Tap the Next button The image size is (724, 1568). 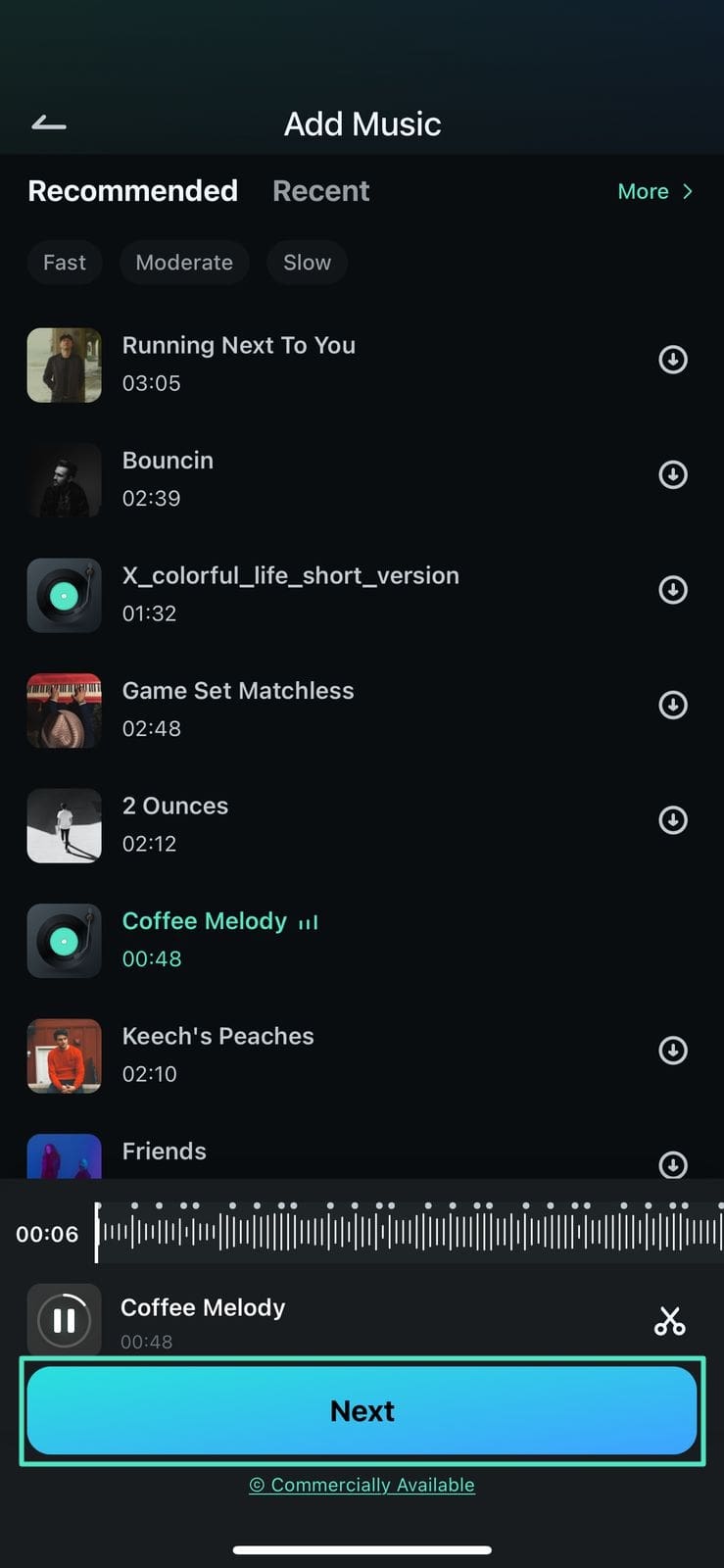[x=362, y=1411]
